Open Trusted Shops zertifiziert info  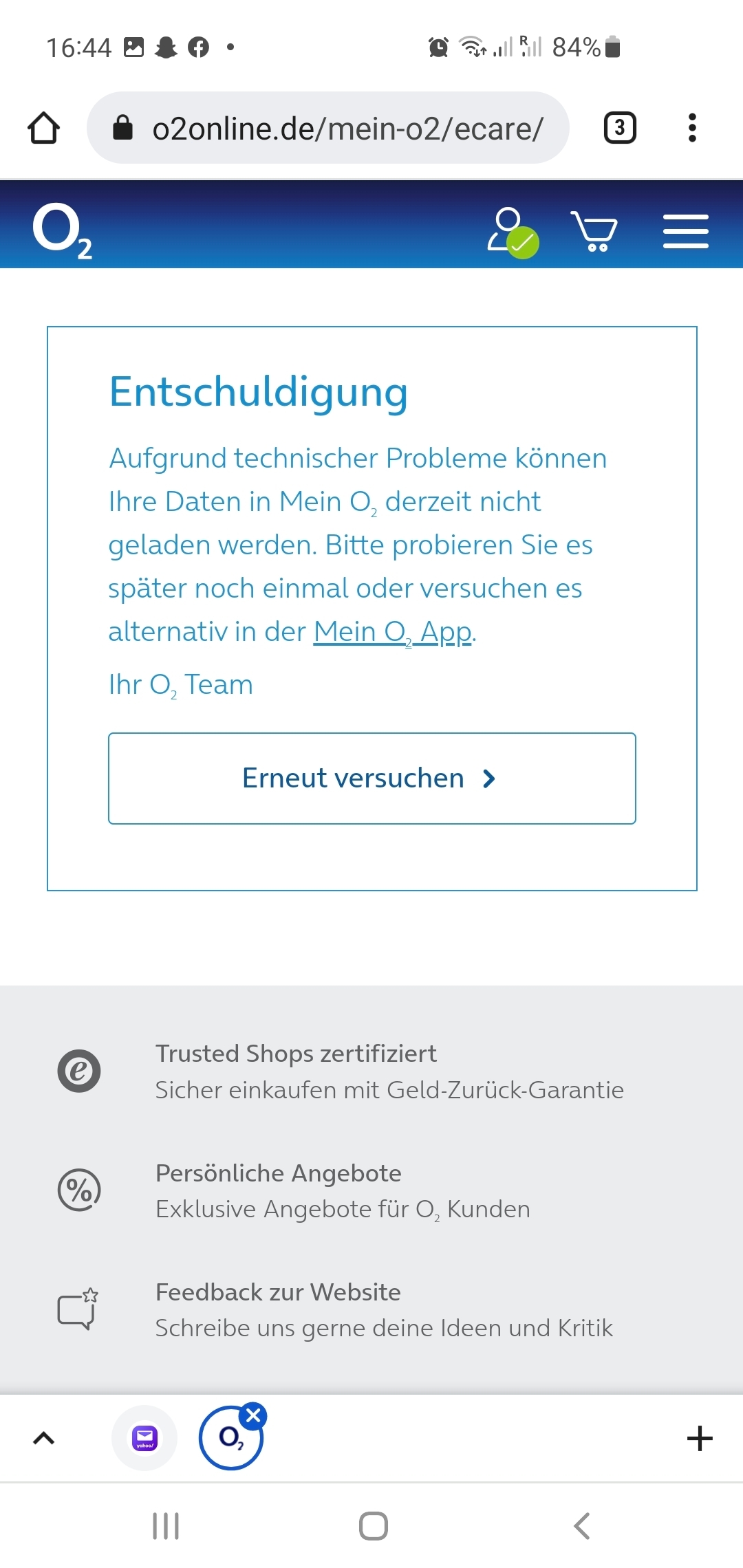[x=296, y=1054]
